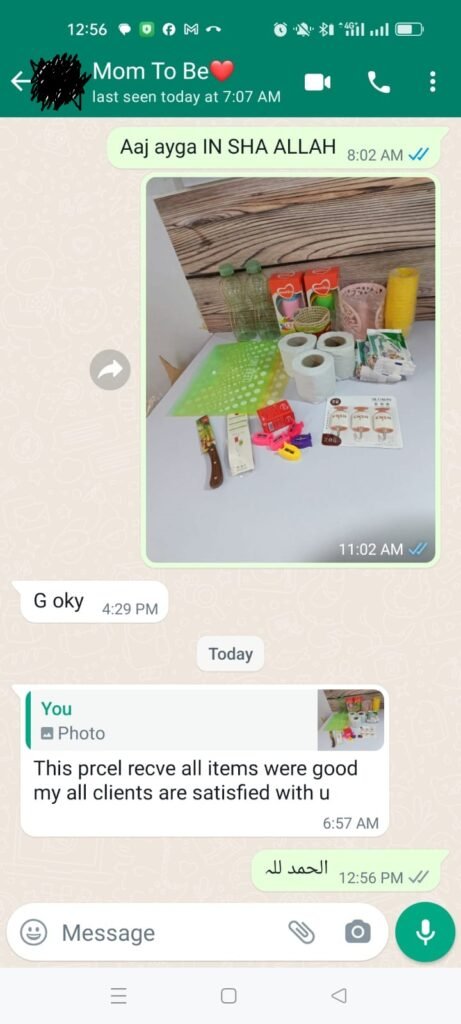Open the emoji picker
Image resolution: width=461 pixels, height=1024 pixels.
[x=33, y=932]
